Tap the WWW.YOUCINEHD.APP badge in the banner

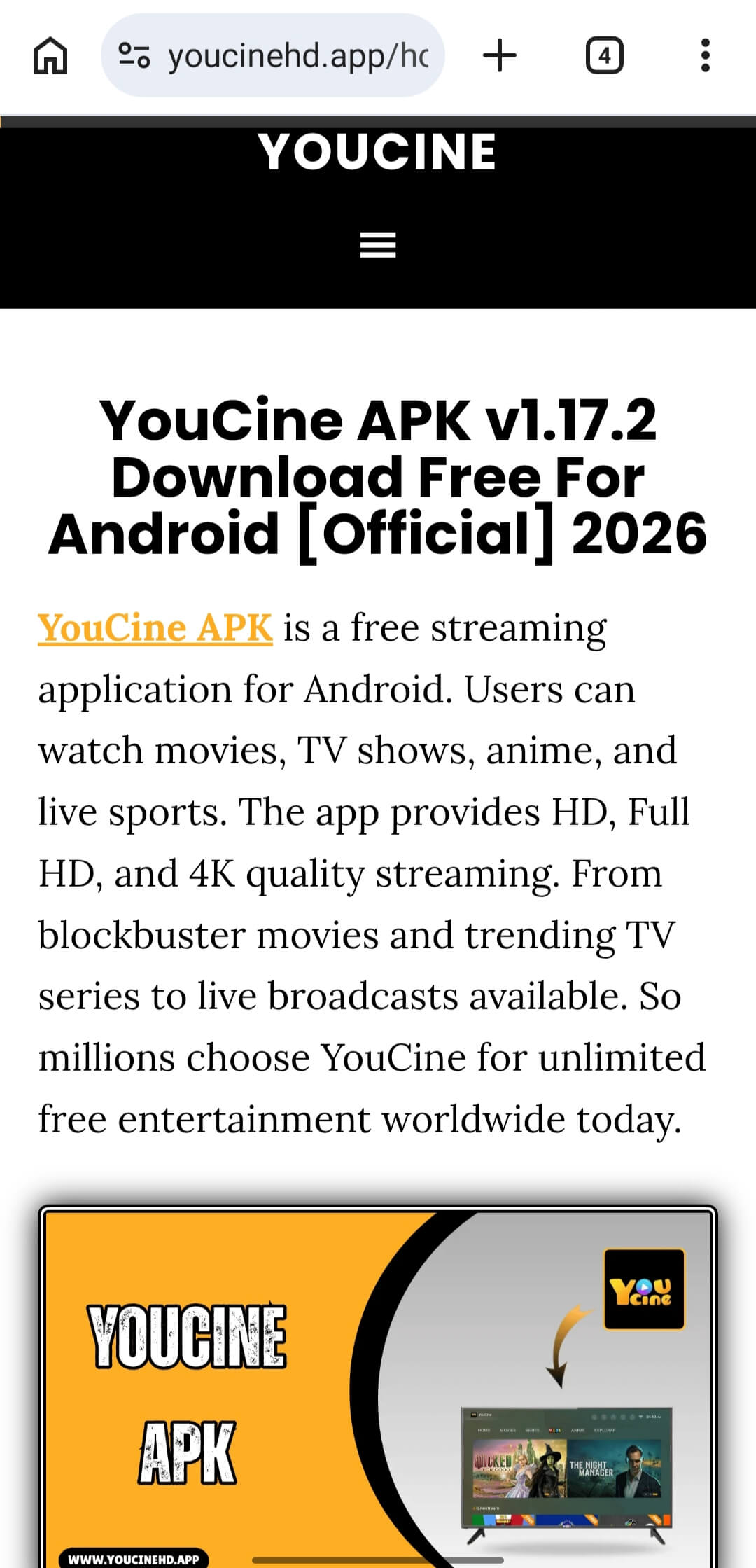click(x=134, y=1560)
